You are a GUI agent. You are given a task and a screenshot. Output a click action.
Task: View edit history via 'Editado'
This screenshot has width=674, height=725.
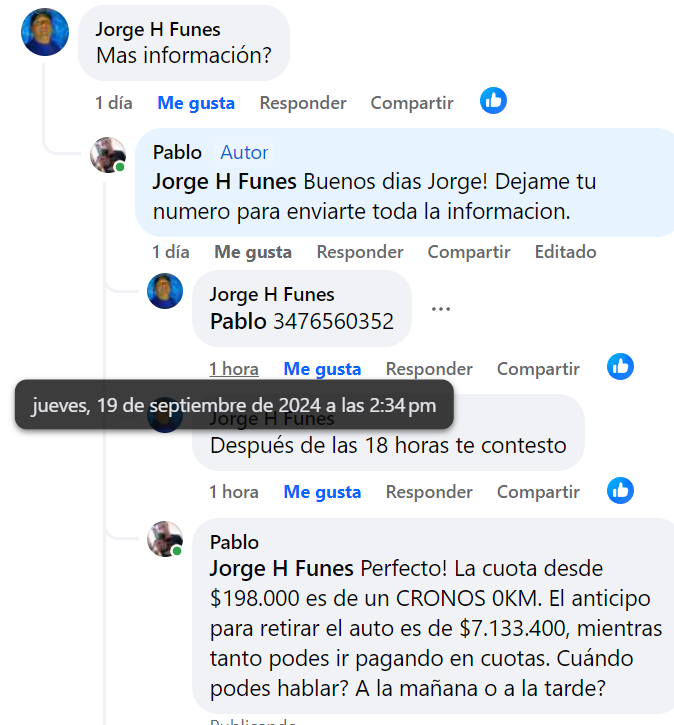click(565, 252)
